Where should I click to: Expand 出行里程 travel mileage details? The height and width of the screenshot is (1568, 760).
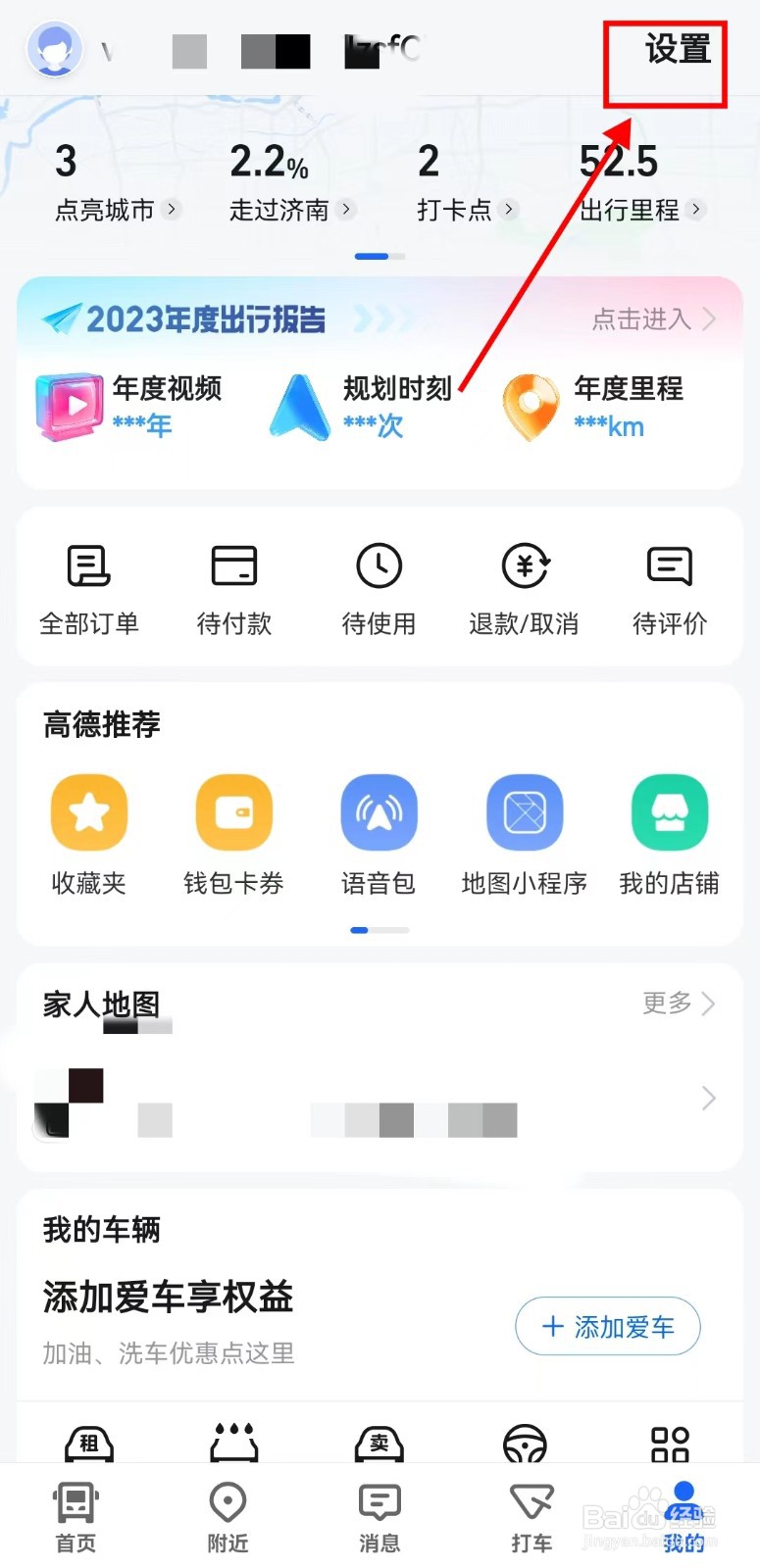pos(696,210)
